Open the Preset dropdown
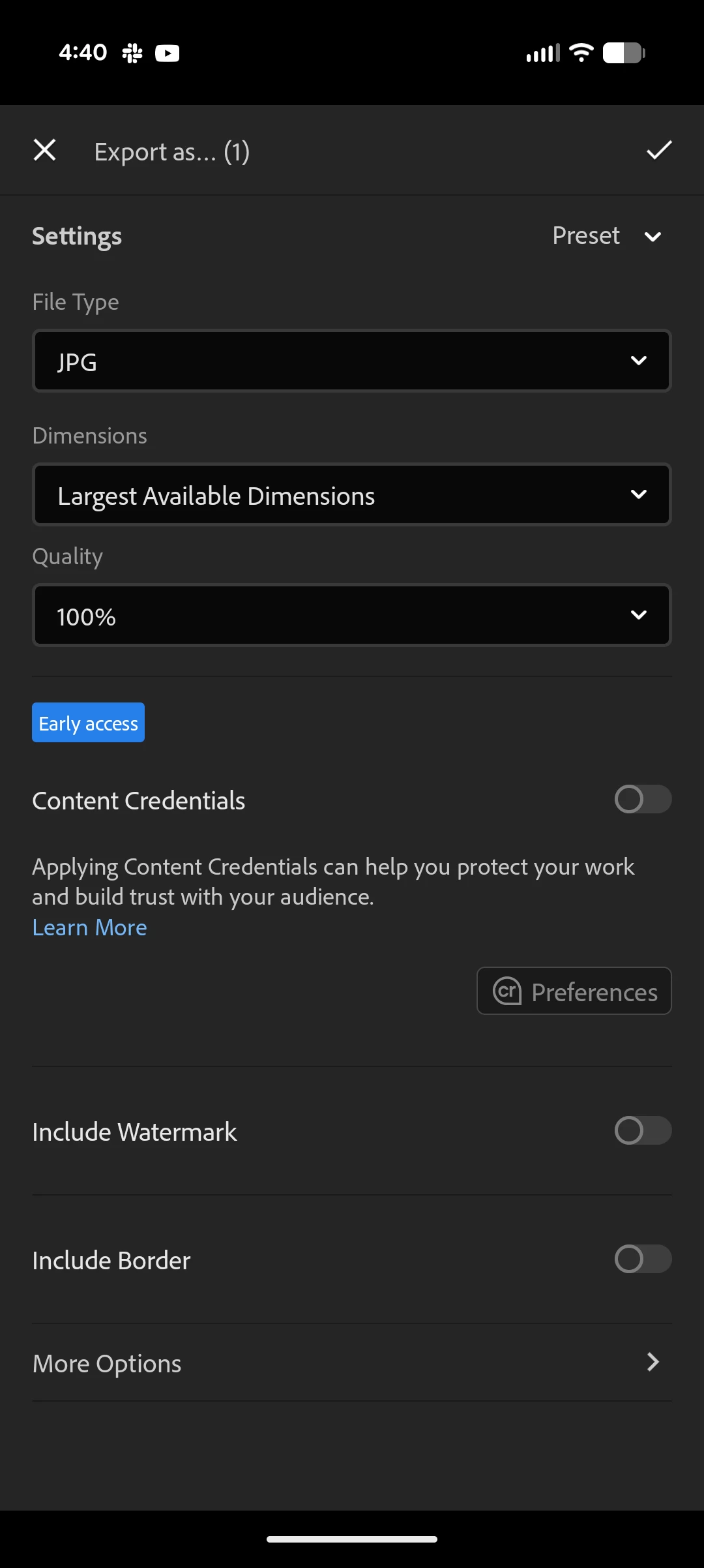This screenshot has width=704, height=1568. tap(606, 236)
